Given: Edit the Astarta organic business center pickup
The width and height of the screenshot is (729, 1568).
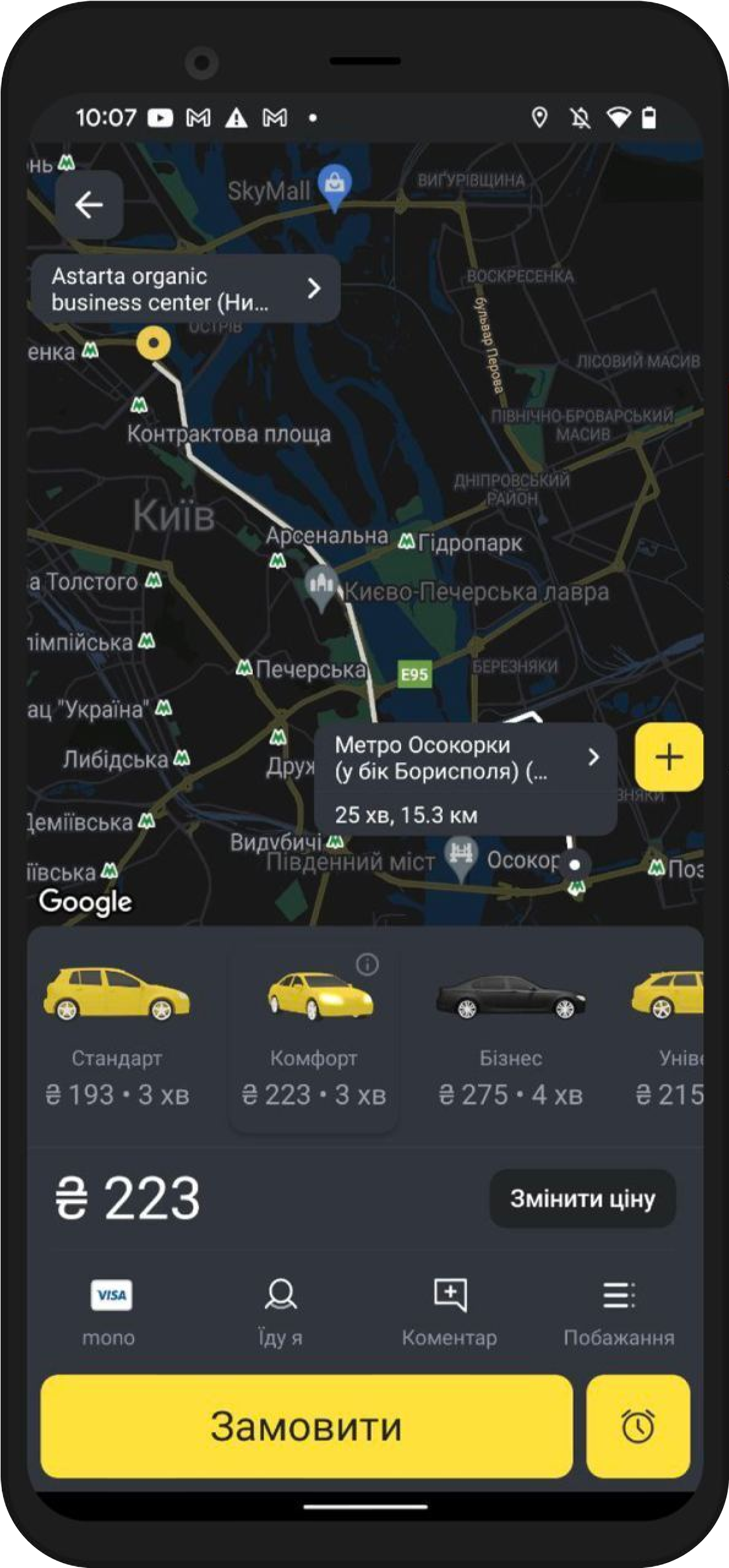Looking at the screenshot, I should 185,289.
